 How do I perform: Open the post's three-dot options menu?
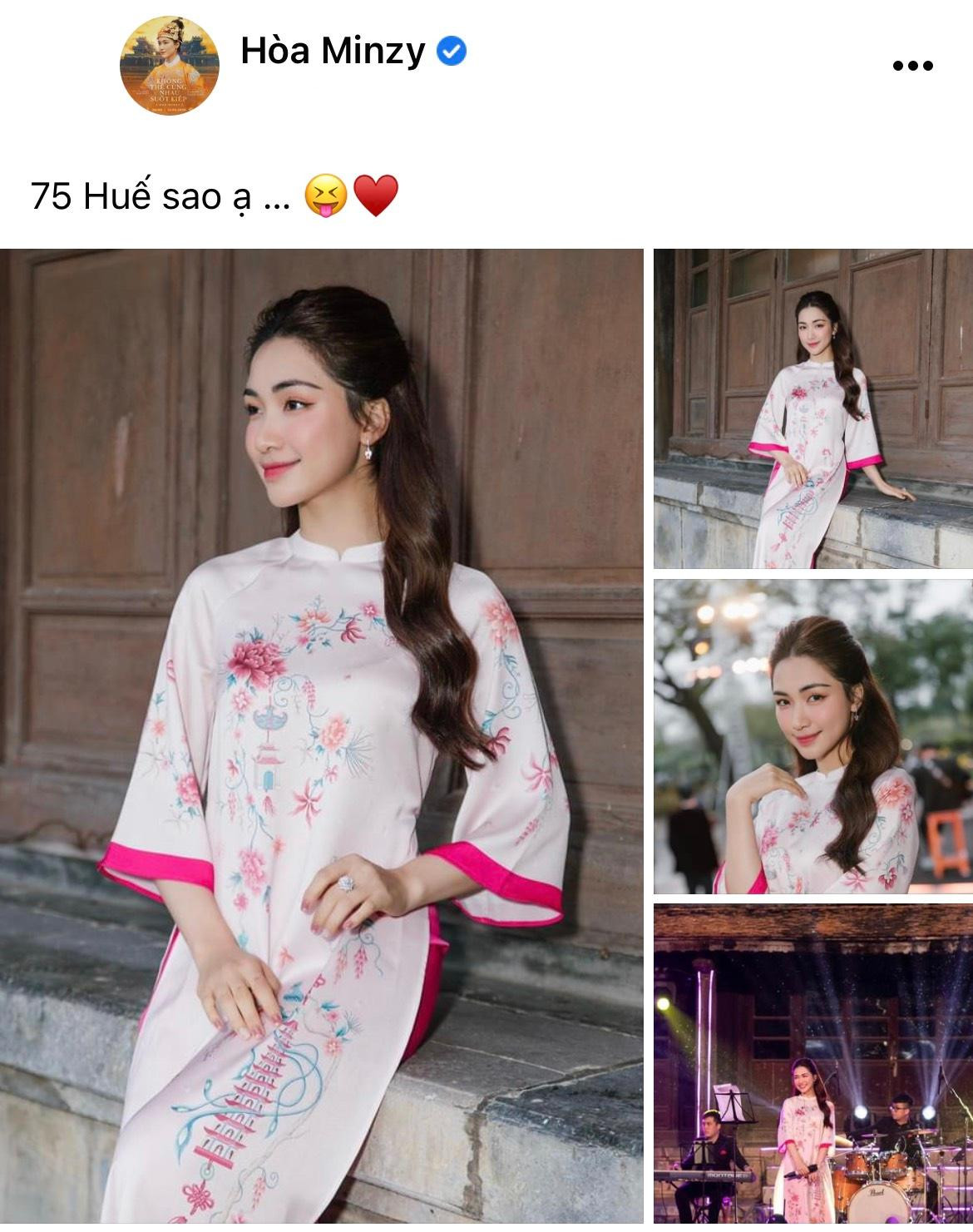(912, 66)
